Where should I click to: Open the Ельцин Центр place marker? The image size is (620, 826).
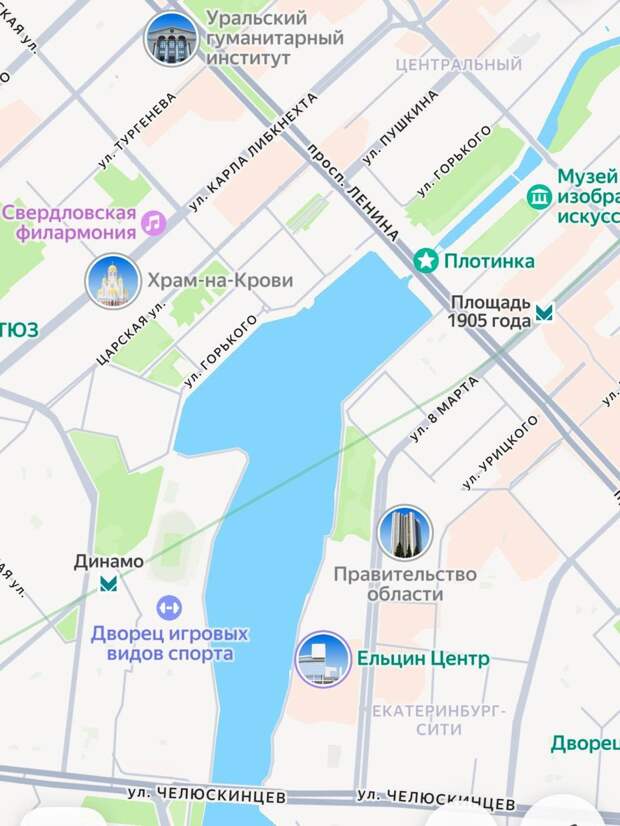[x=323, y=659]
